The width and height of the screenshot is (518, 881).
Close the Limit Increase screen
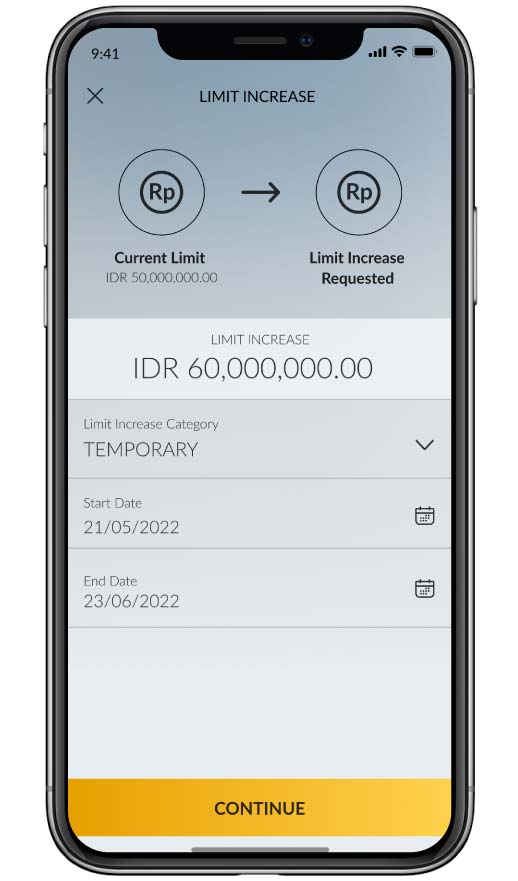tap(96, 96)
